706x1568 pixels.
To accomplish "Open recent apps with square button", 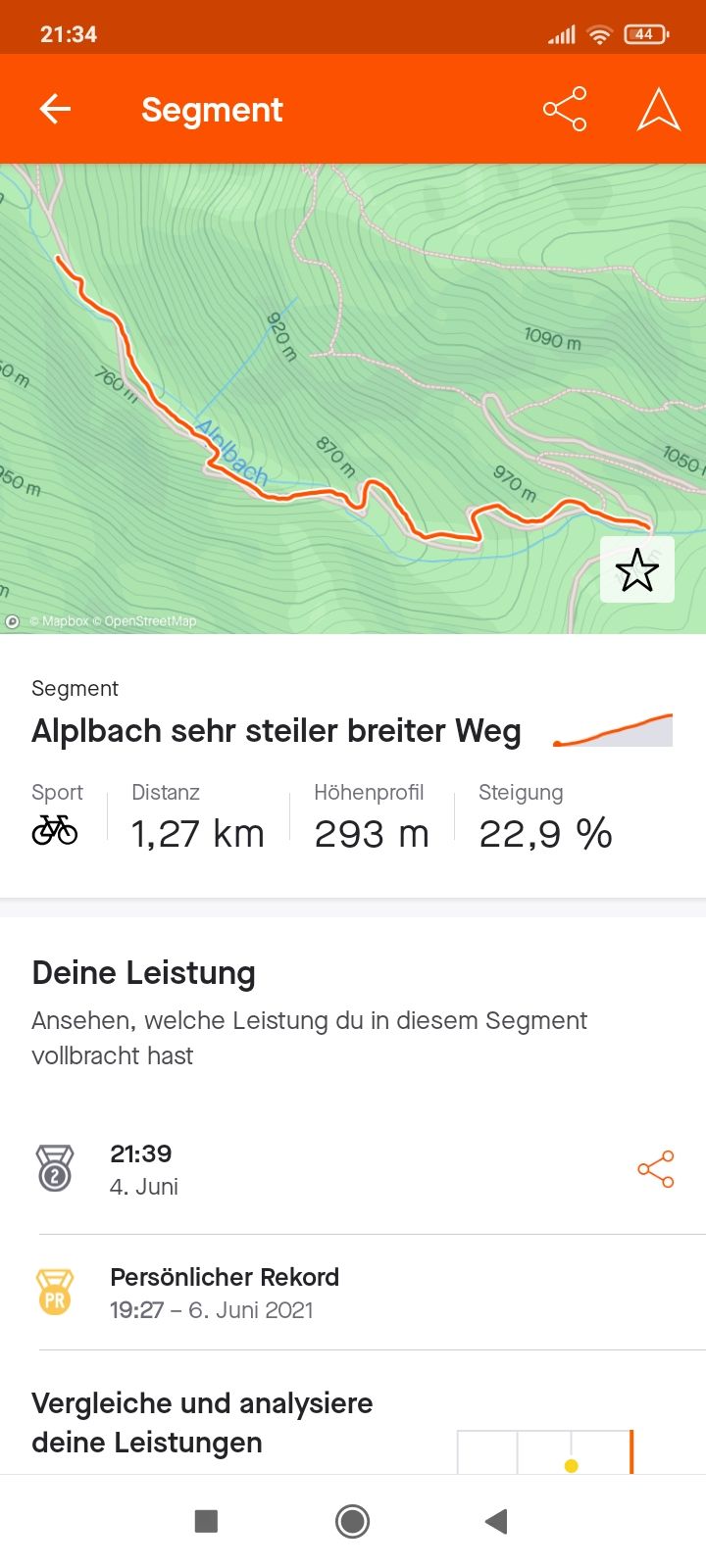I will [x=206, y=1521].
